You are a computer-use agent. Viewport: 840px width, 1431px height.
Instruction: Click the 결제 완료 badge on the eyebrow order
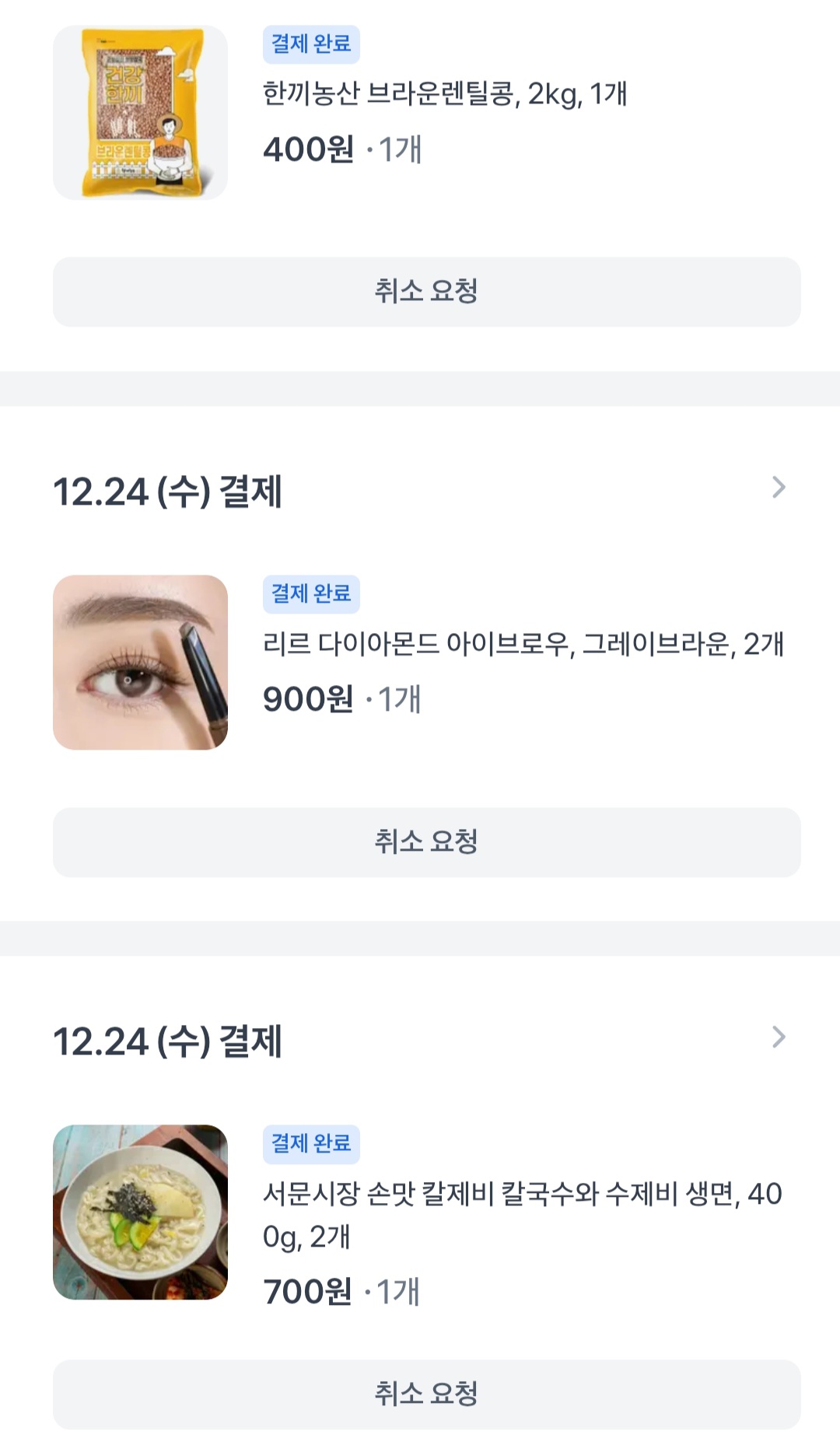coord(310,593)
